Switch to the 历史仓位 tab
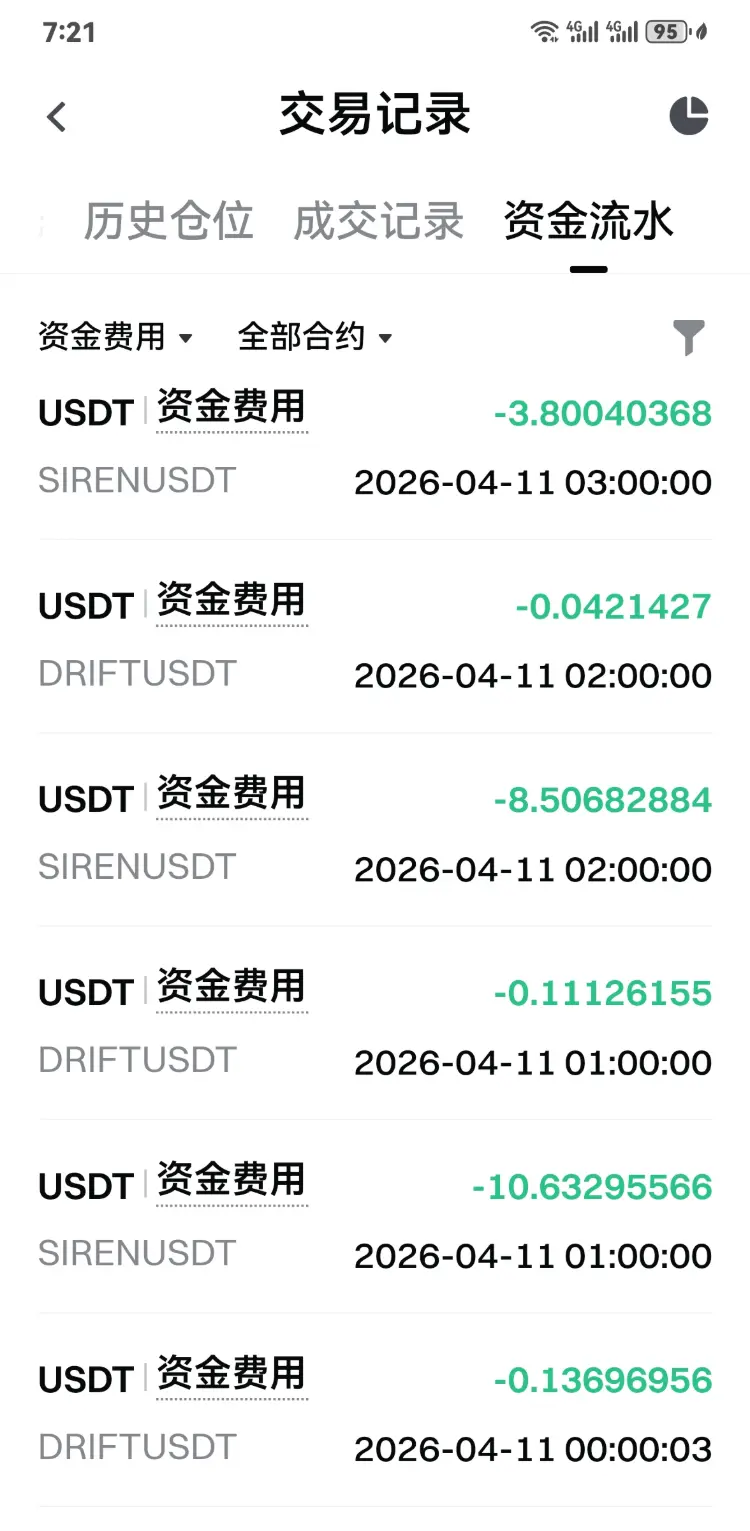750x1531 pixels. (x=168, y=222)
